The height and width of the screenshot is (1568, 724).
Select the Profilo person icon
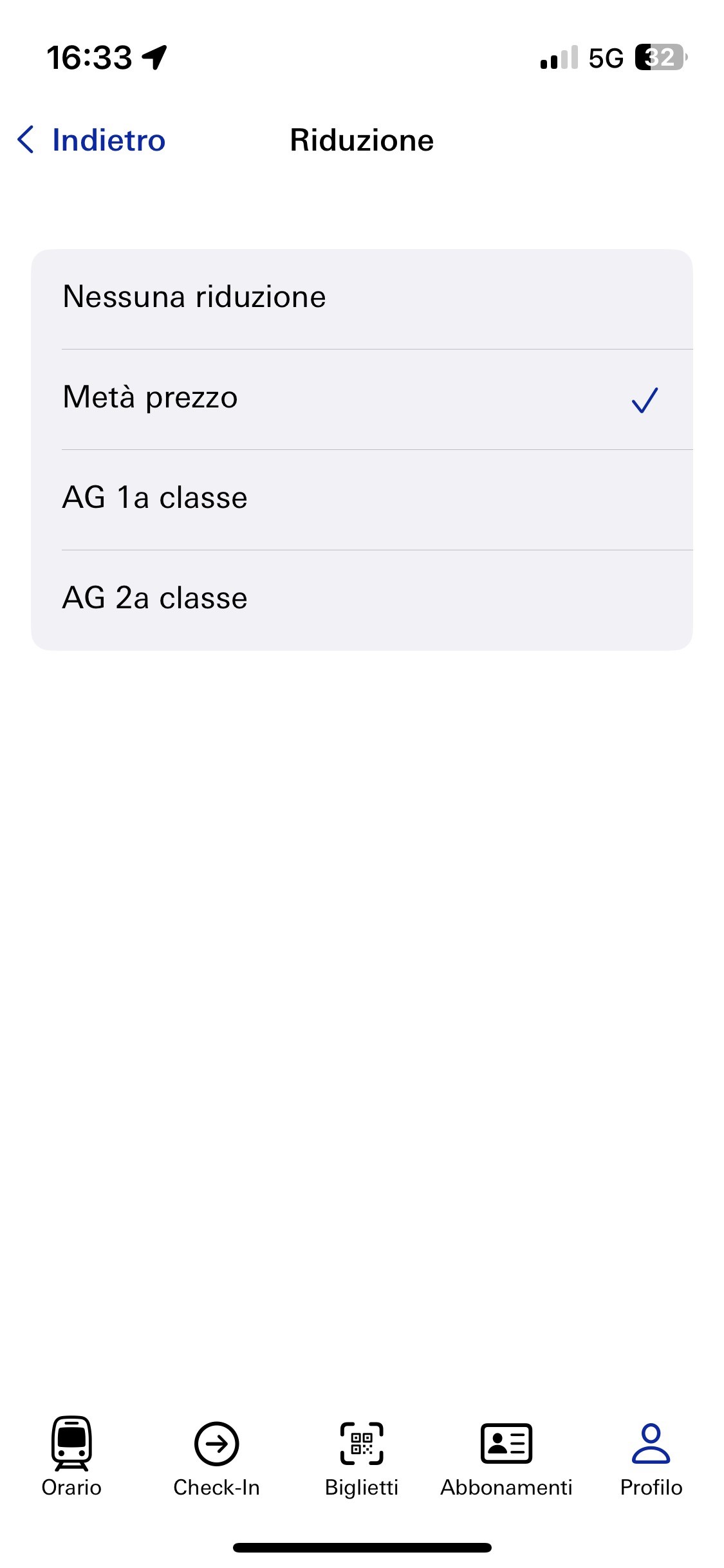(x=651, y=1443)
